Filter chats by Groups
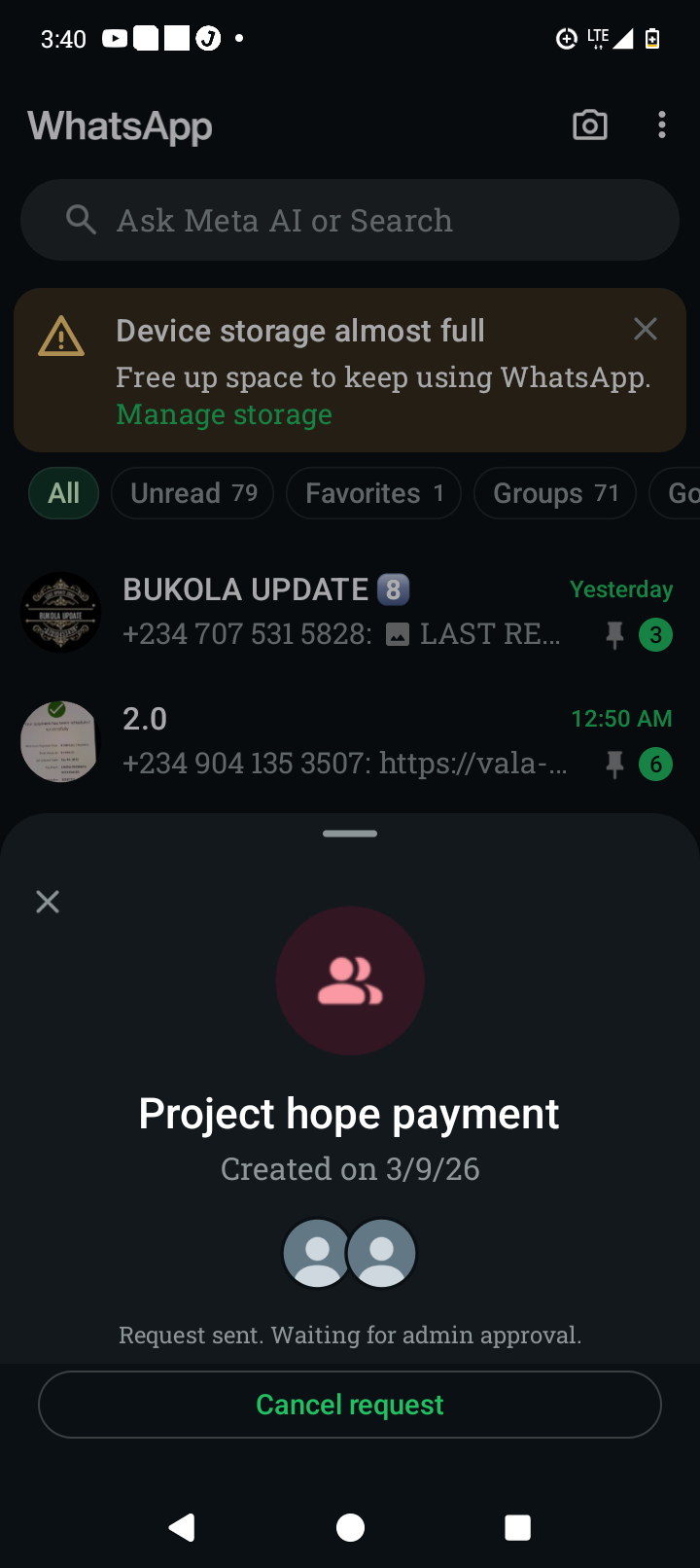Image resolution: width=700 pixels, height=1568 pixels. 554,493
